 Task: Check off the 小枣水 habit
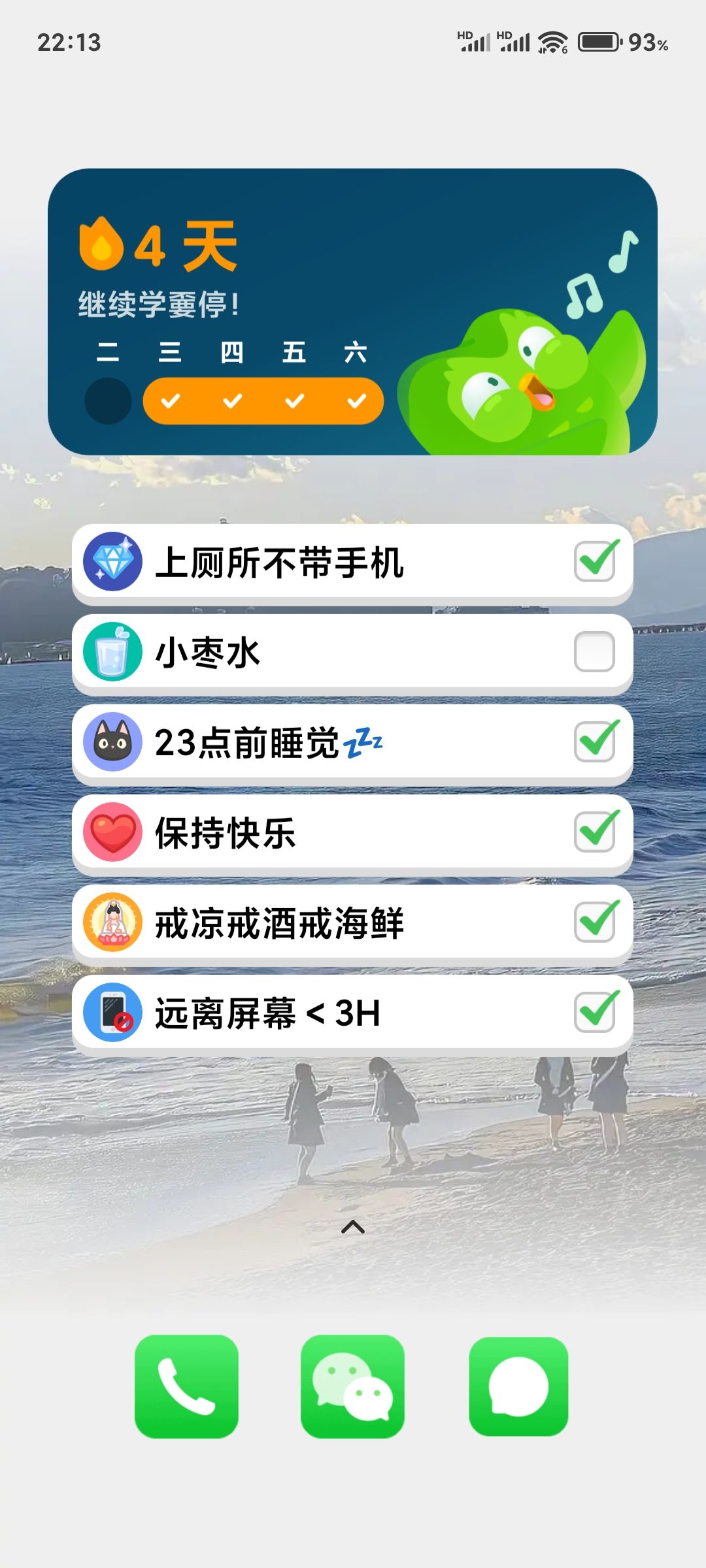click(x=595, y=651)
